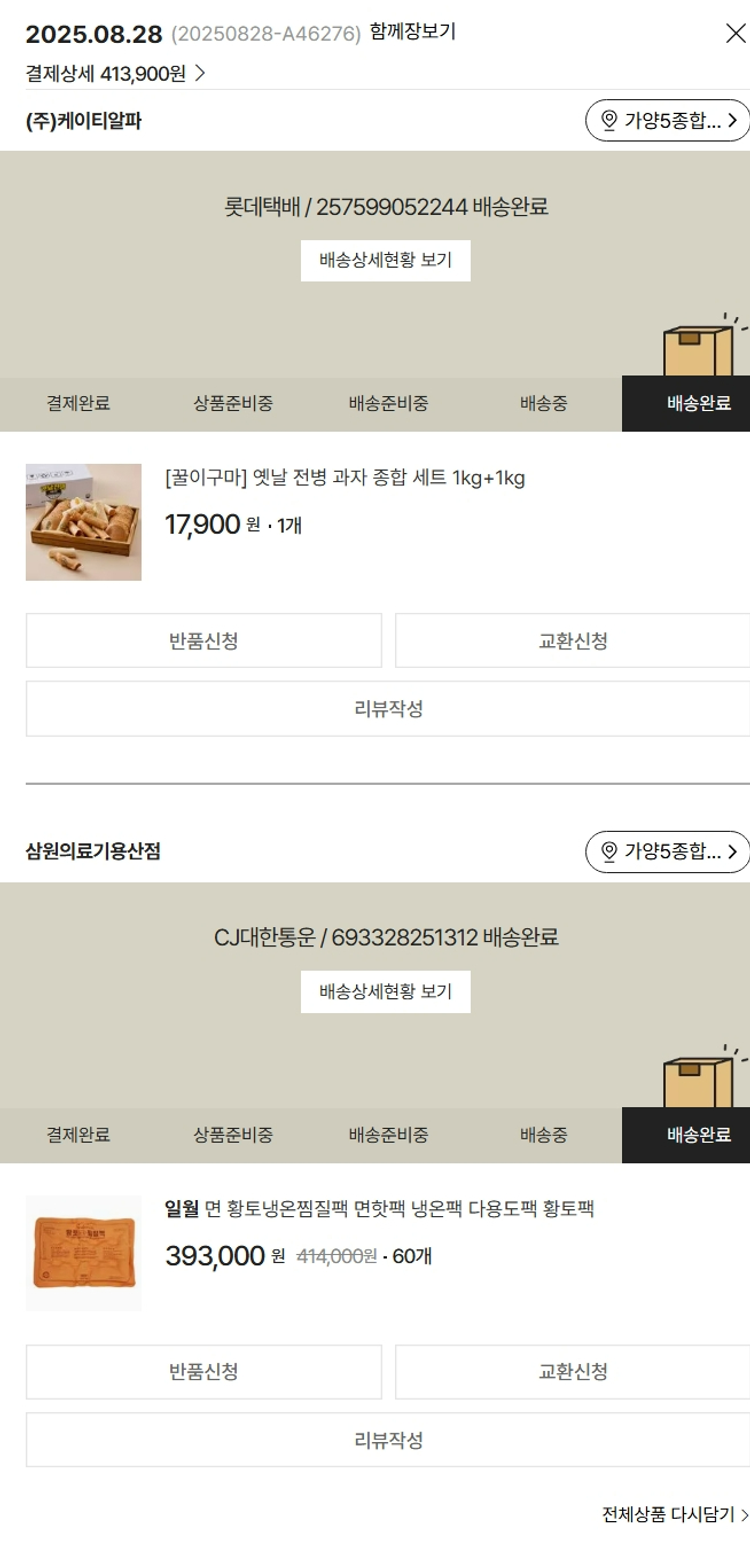Open the delivery address chip for (주)케이티알파

[x=667, y=121]
